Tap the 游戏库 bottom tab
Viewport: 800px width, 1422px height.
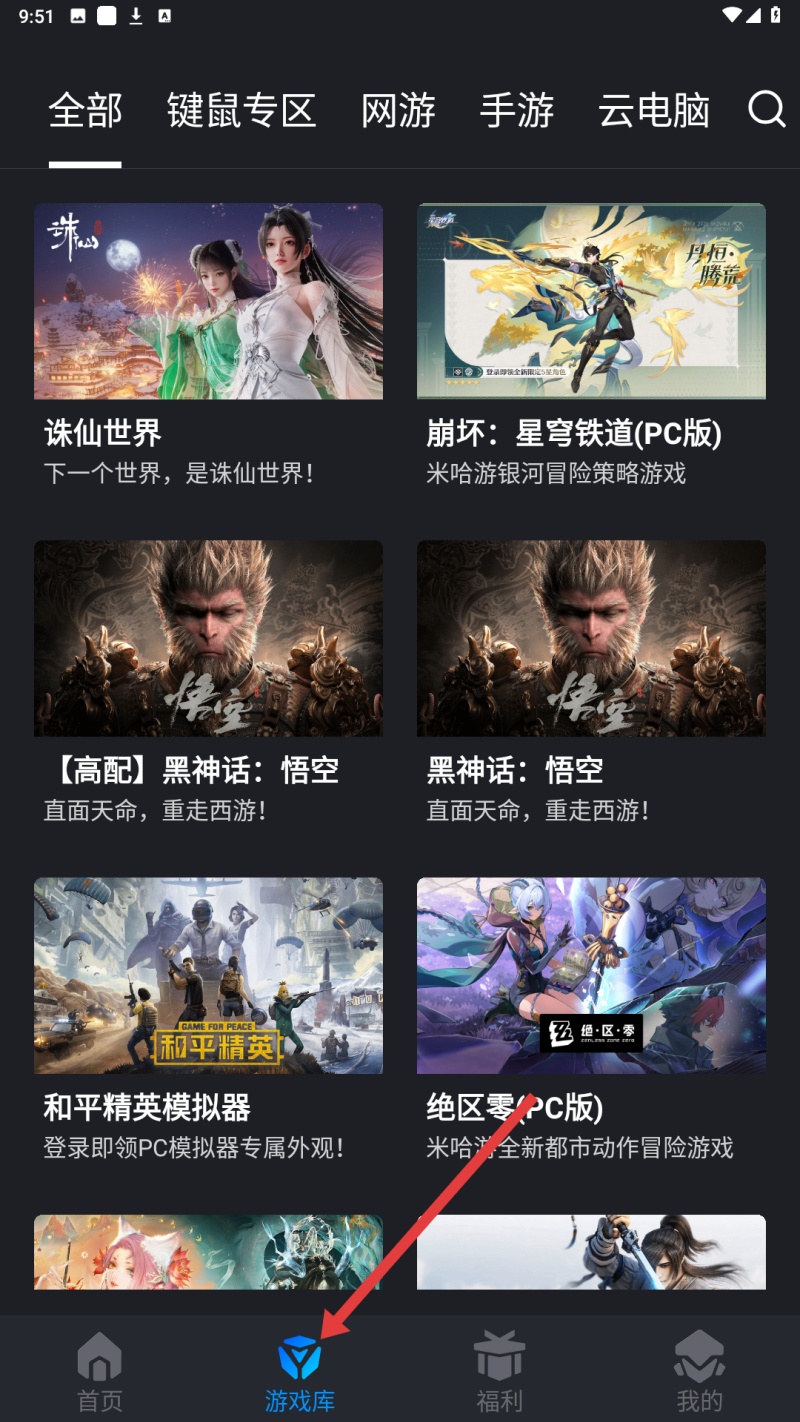coord(299,1372)
